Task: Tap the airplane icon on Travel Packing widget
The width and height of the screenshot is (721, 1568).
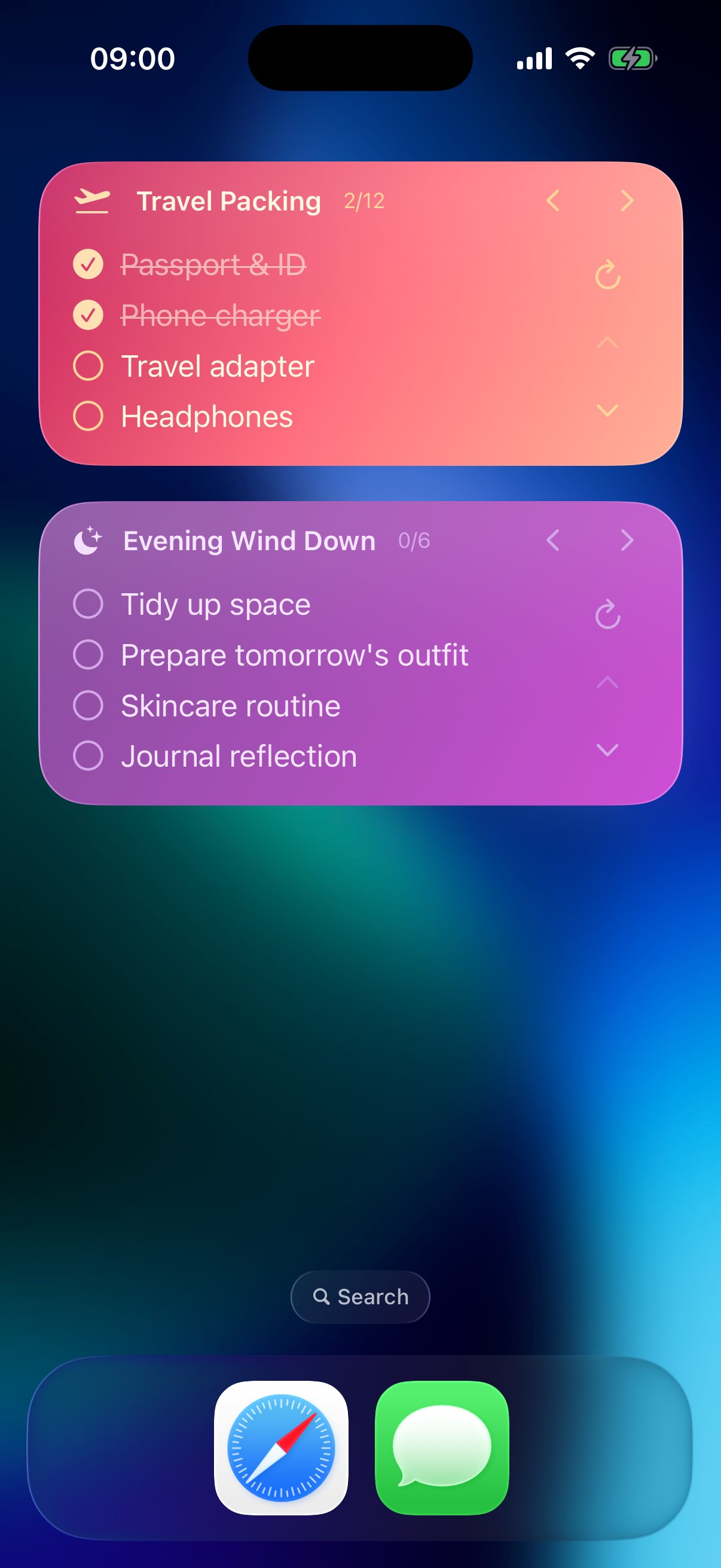Action: (91, 201)
